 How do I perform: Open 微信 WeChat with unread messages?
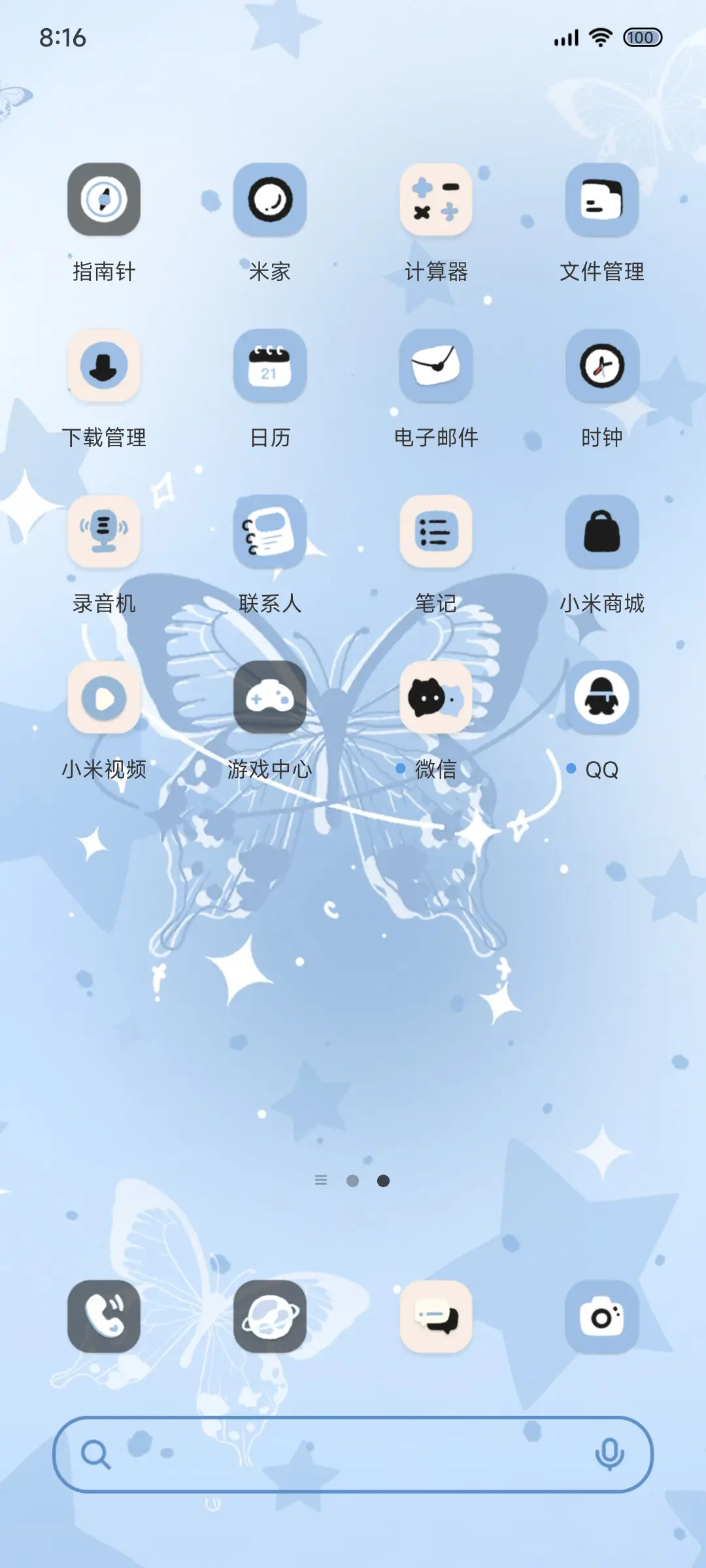pyautogui.click(x=437, y=698)
